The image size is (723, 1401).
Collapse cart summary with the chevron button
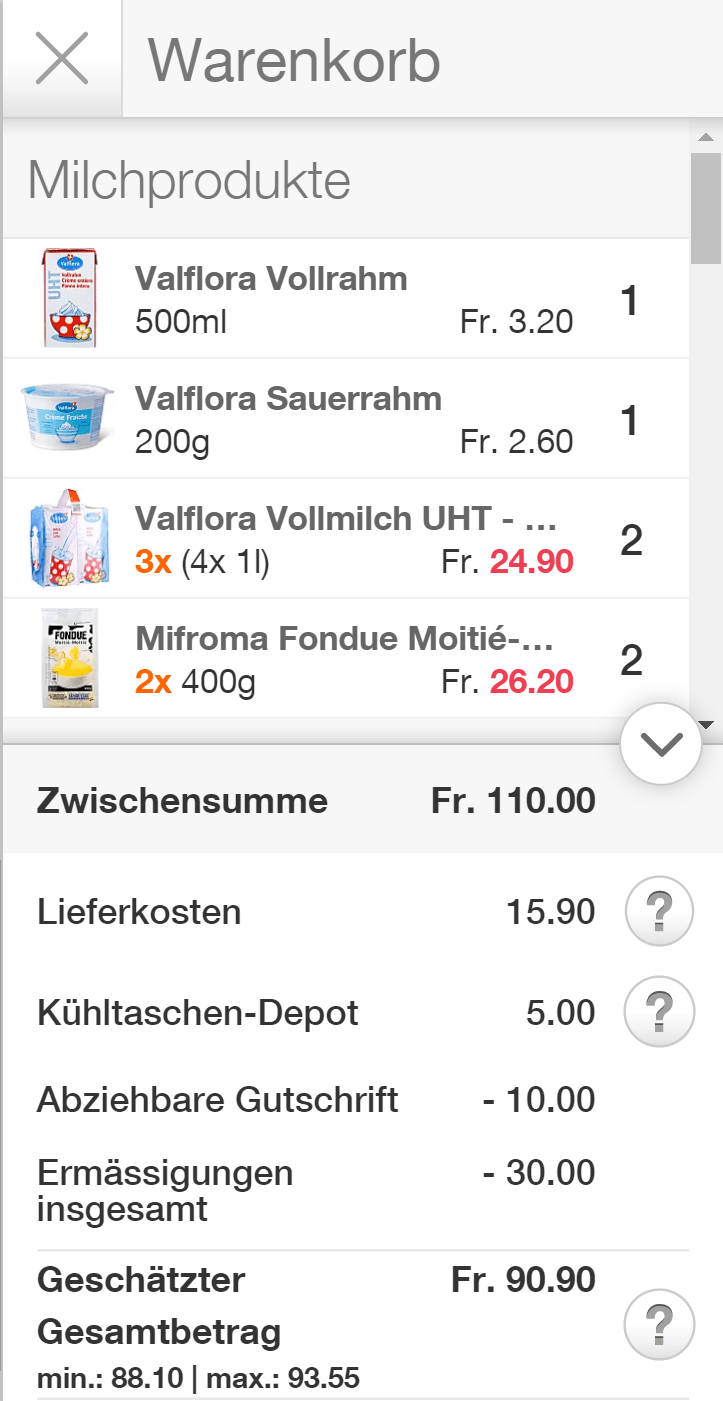click(x=660, y=743)
